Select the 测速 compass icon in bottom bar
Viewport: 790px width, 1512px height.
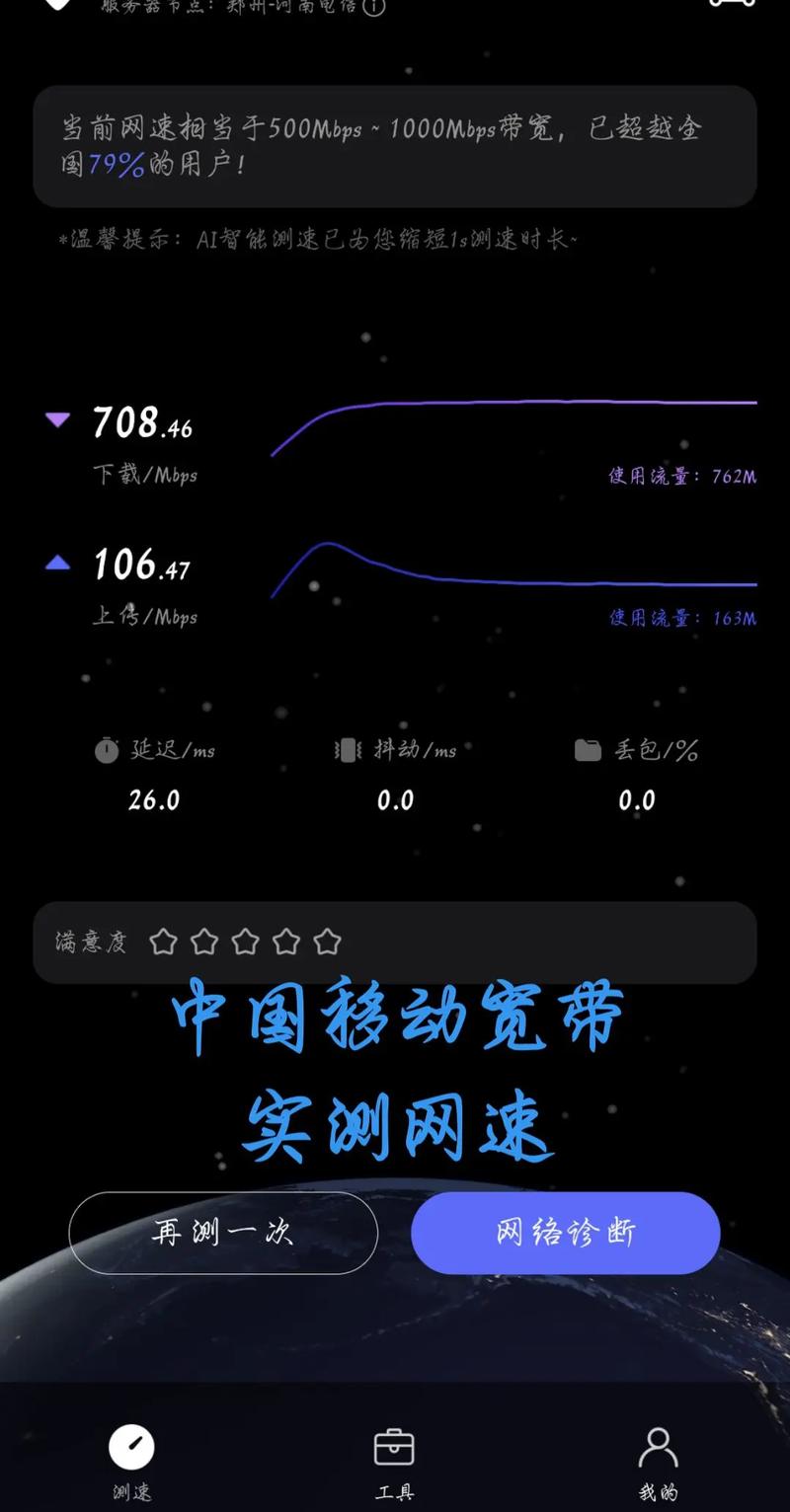tap(131, 1447)
